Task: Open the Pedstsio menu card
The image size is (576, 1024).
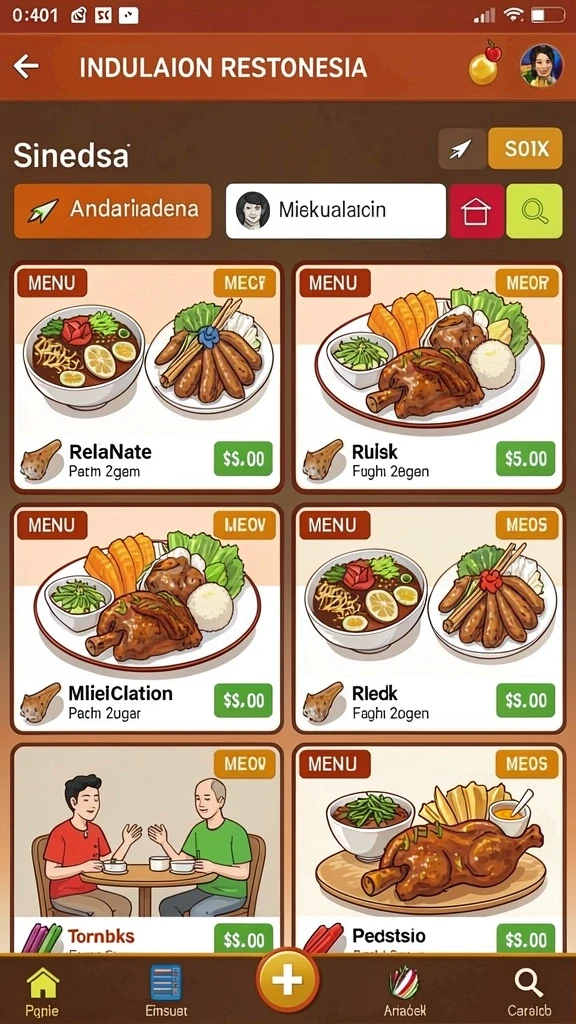Action: (429, 849)
